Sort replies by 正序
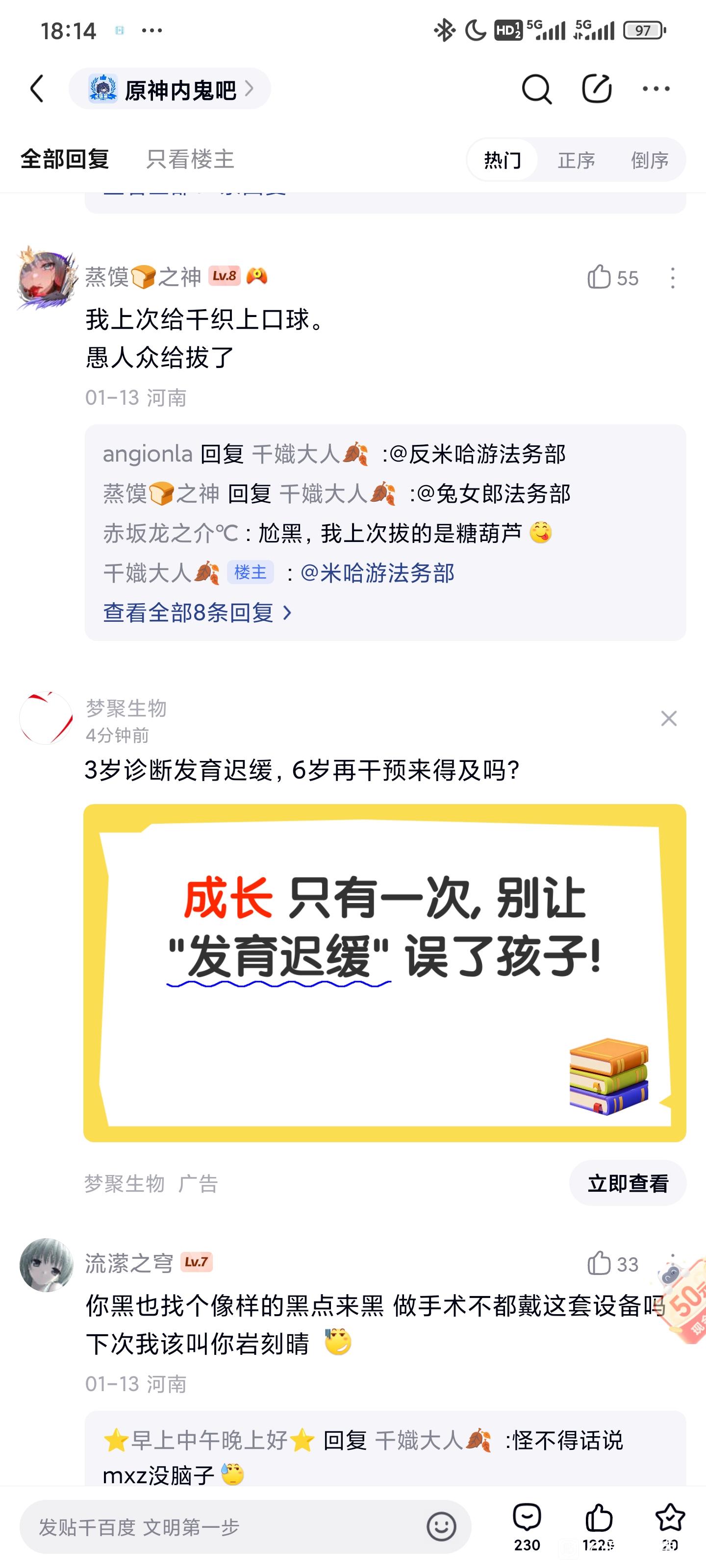The image size is (706, 1568). point(576,160)
